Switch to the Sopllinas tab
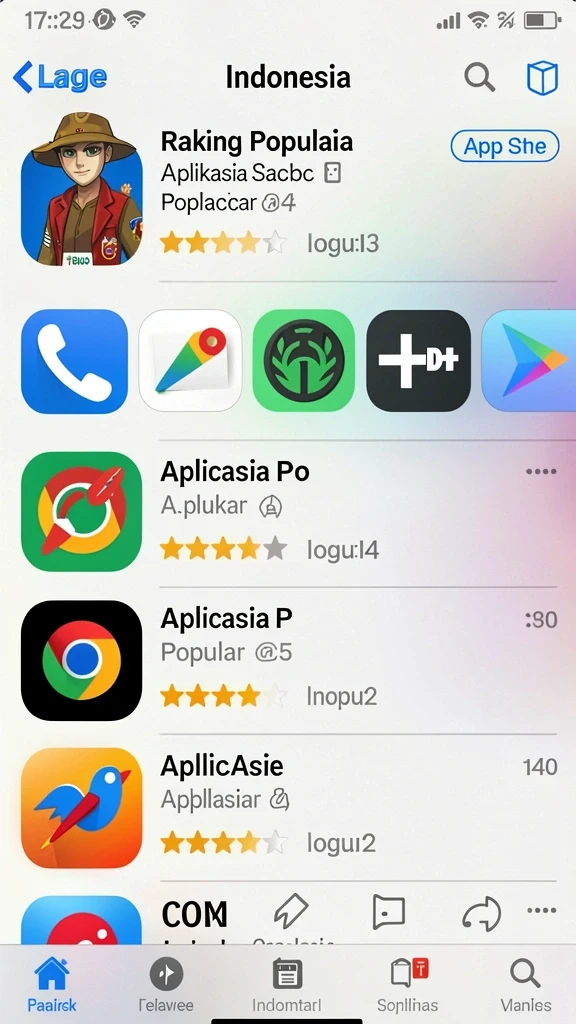 coord(408,985)
